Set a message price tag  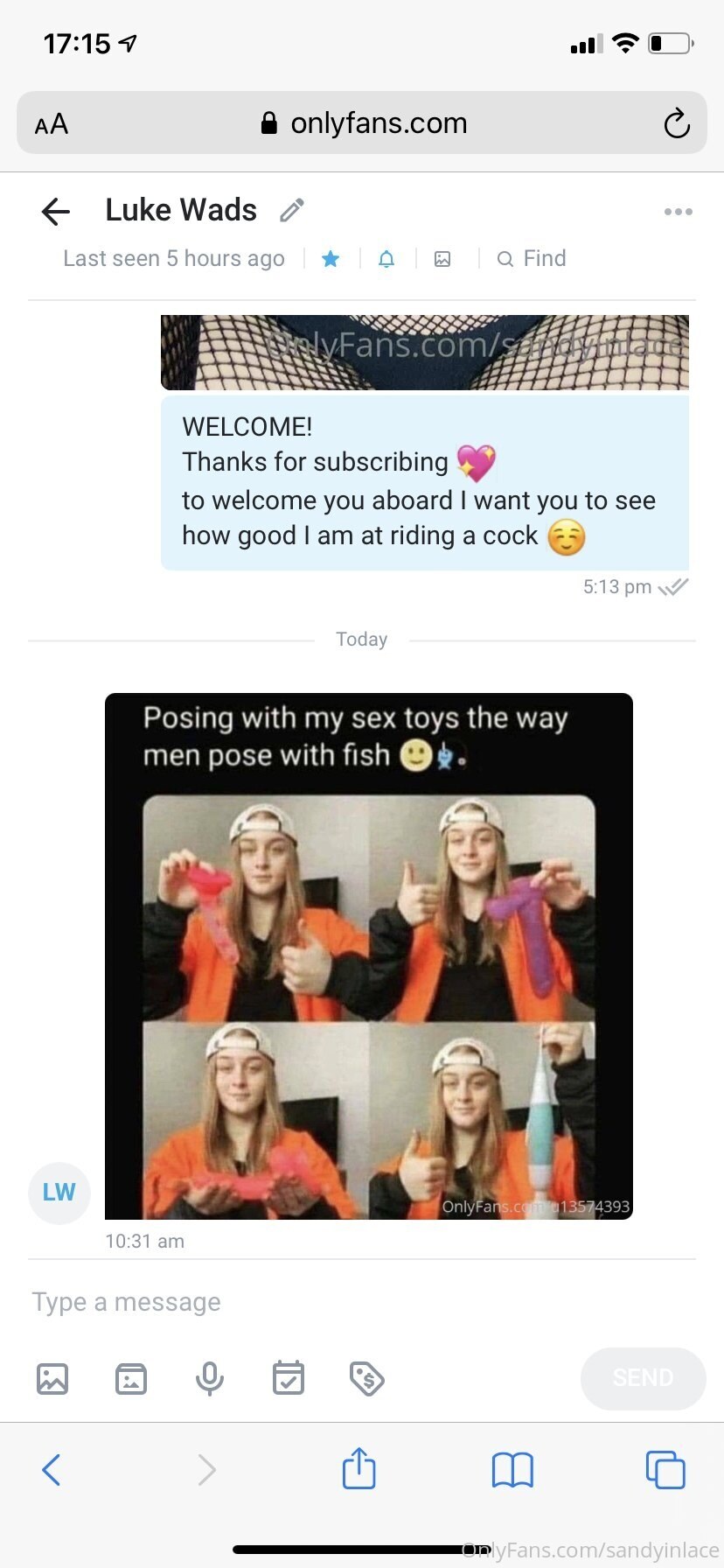pos(367,1379)
